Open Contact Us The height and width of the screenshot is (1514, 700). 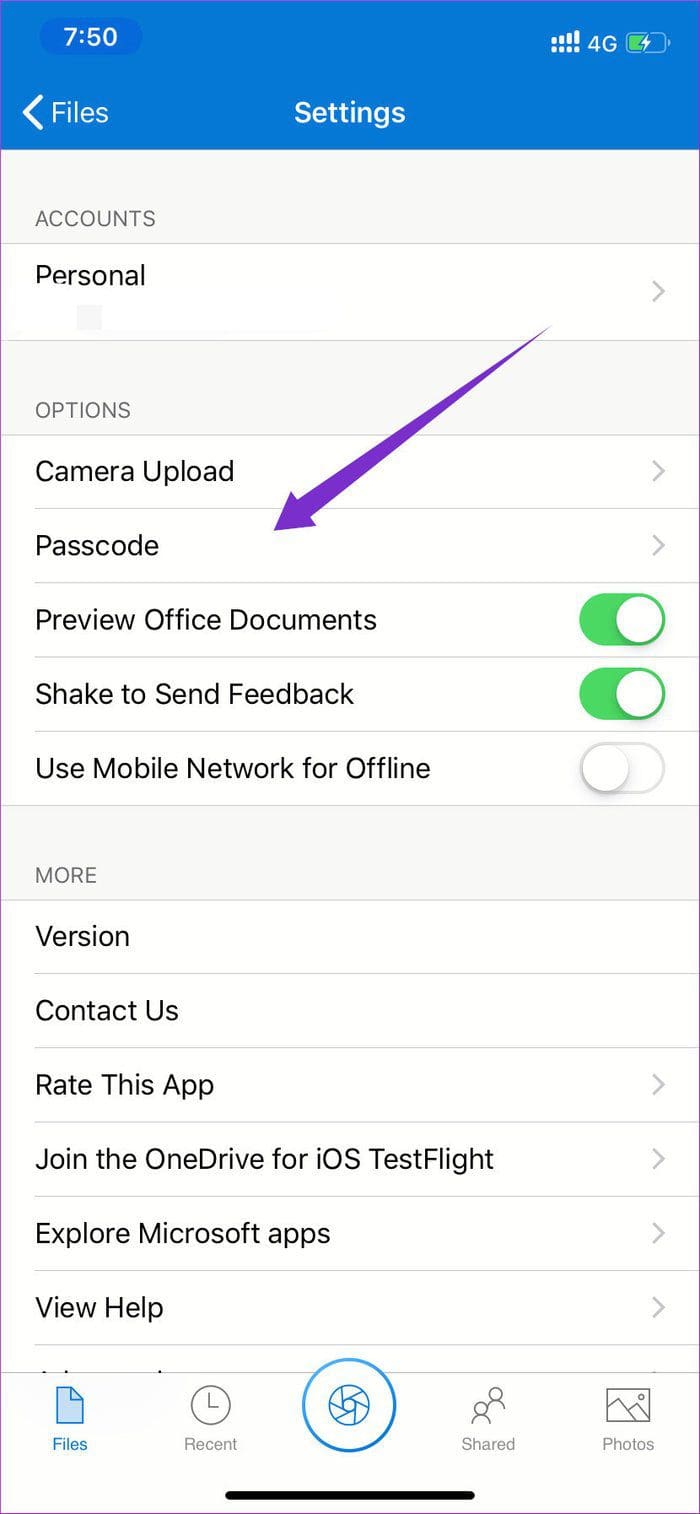pos(350,1011)
